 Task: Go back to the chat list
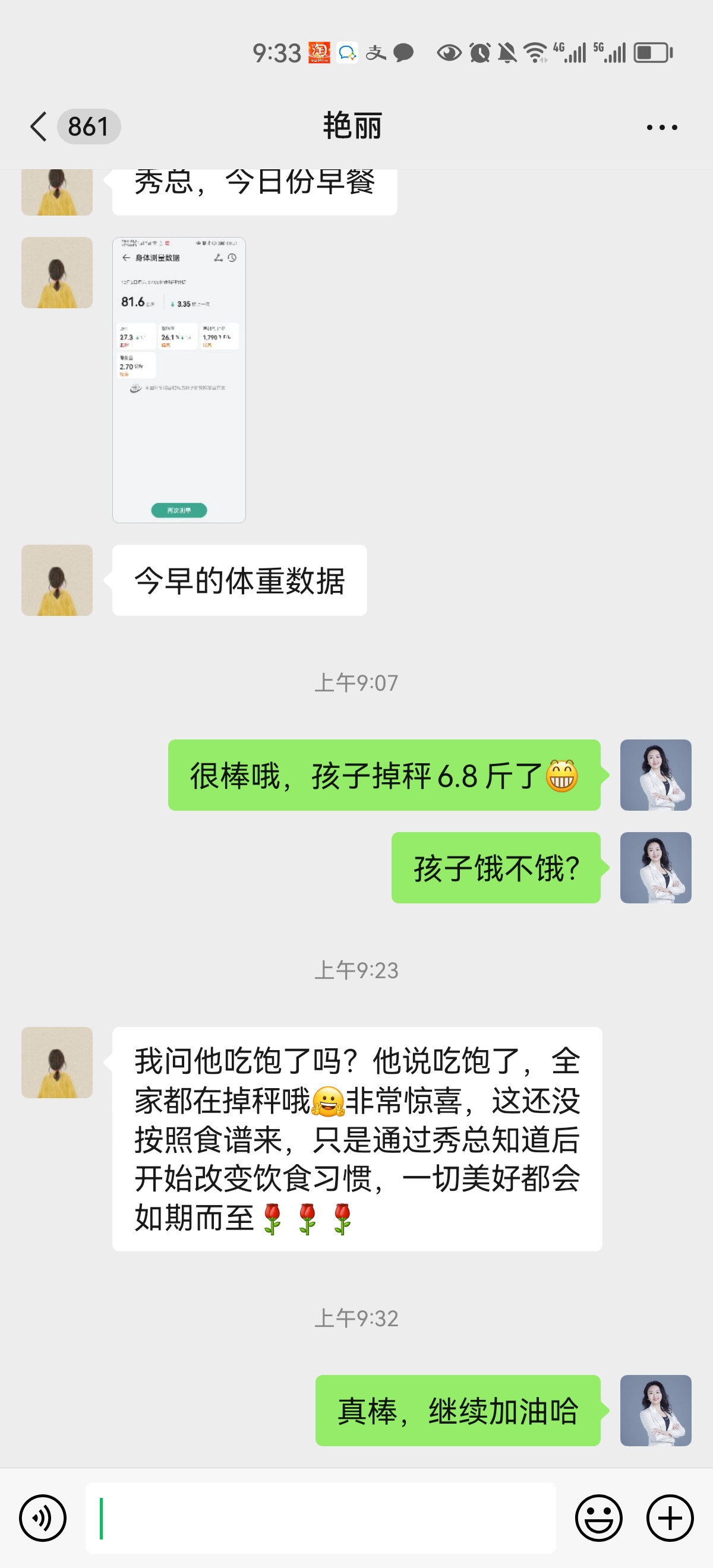point(39,127)
